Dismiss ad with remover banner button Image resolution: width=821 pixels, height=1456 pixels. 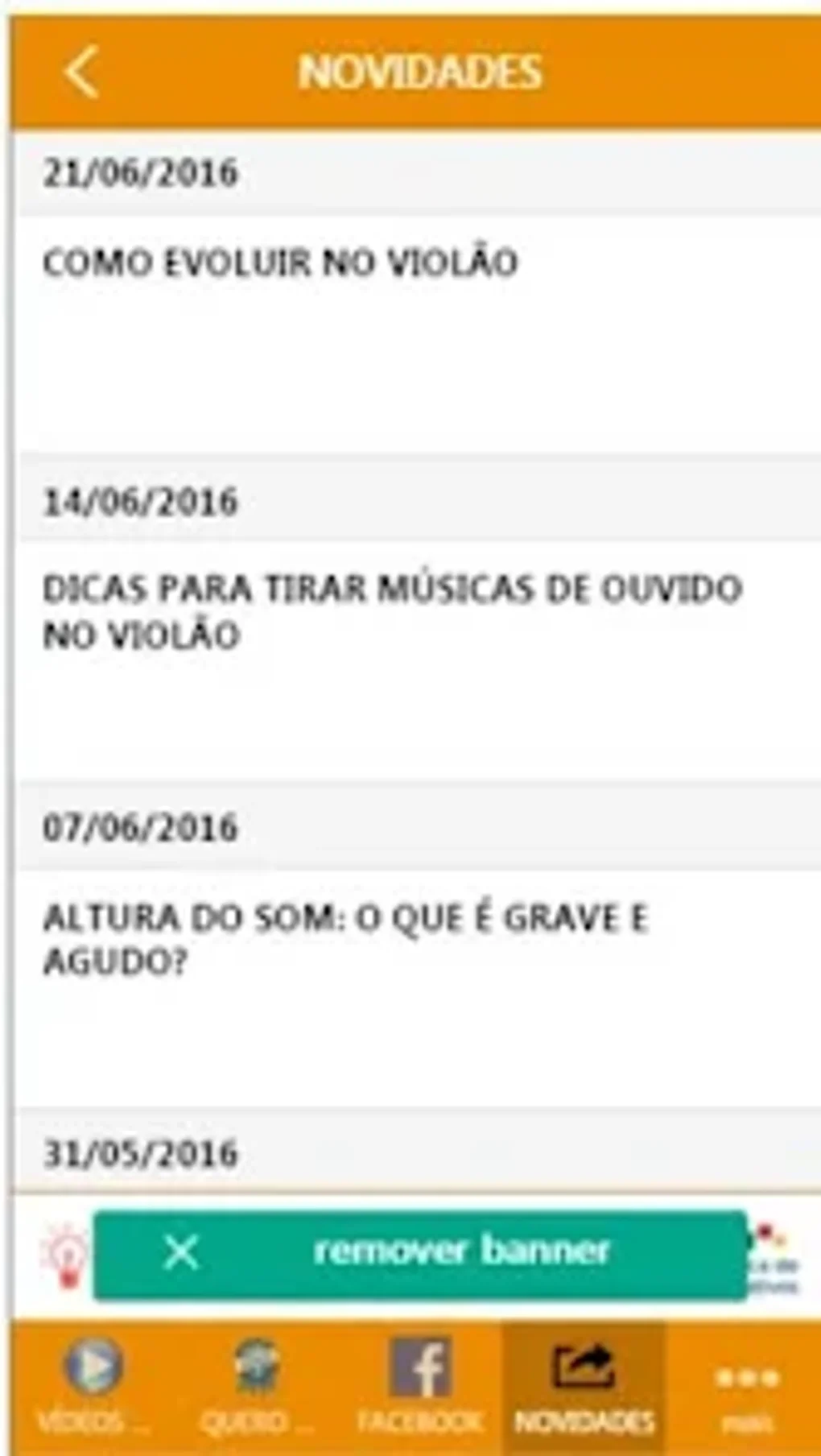point(420,1252)
